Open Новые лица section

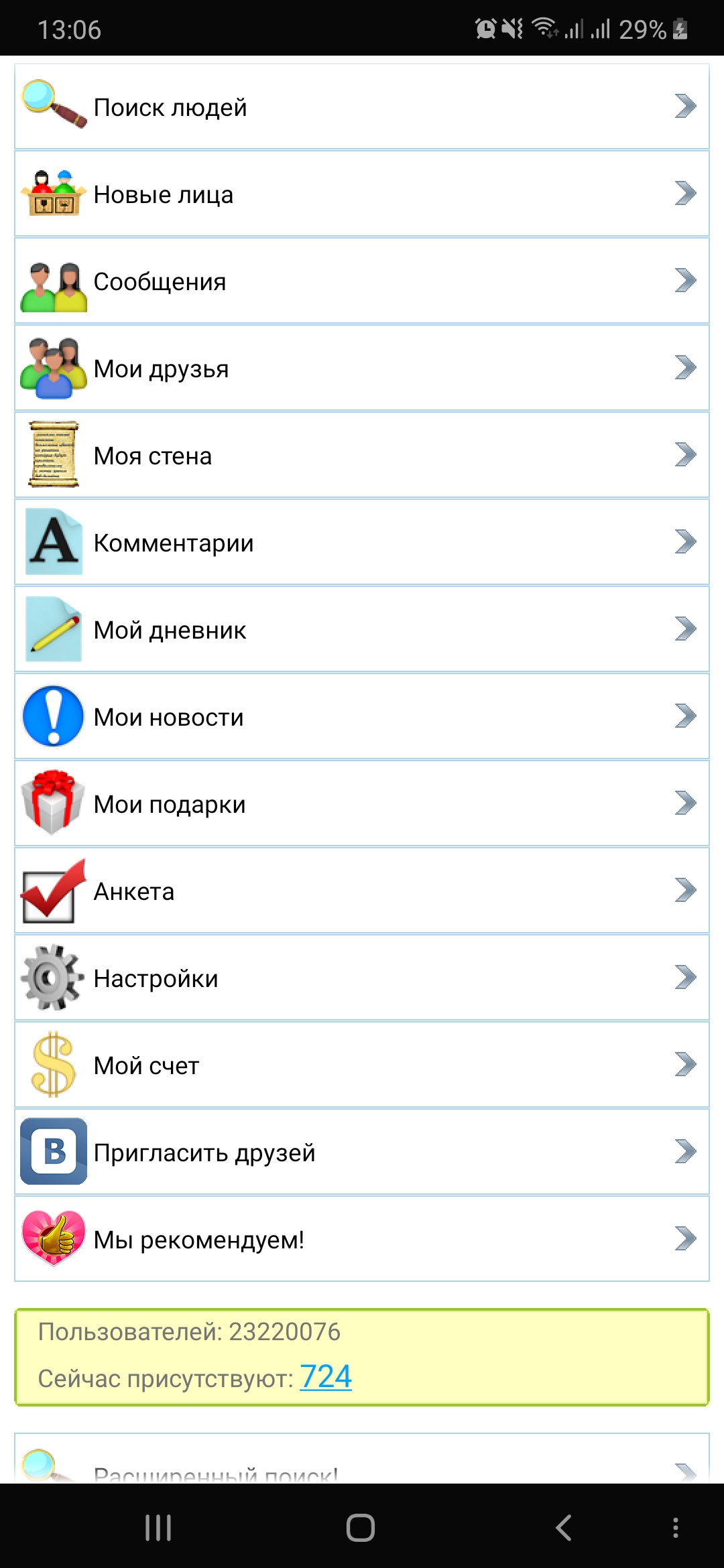click(x=362, y=194)
